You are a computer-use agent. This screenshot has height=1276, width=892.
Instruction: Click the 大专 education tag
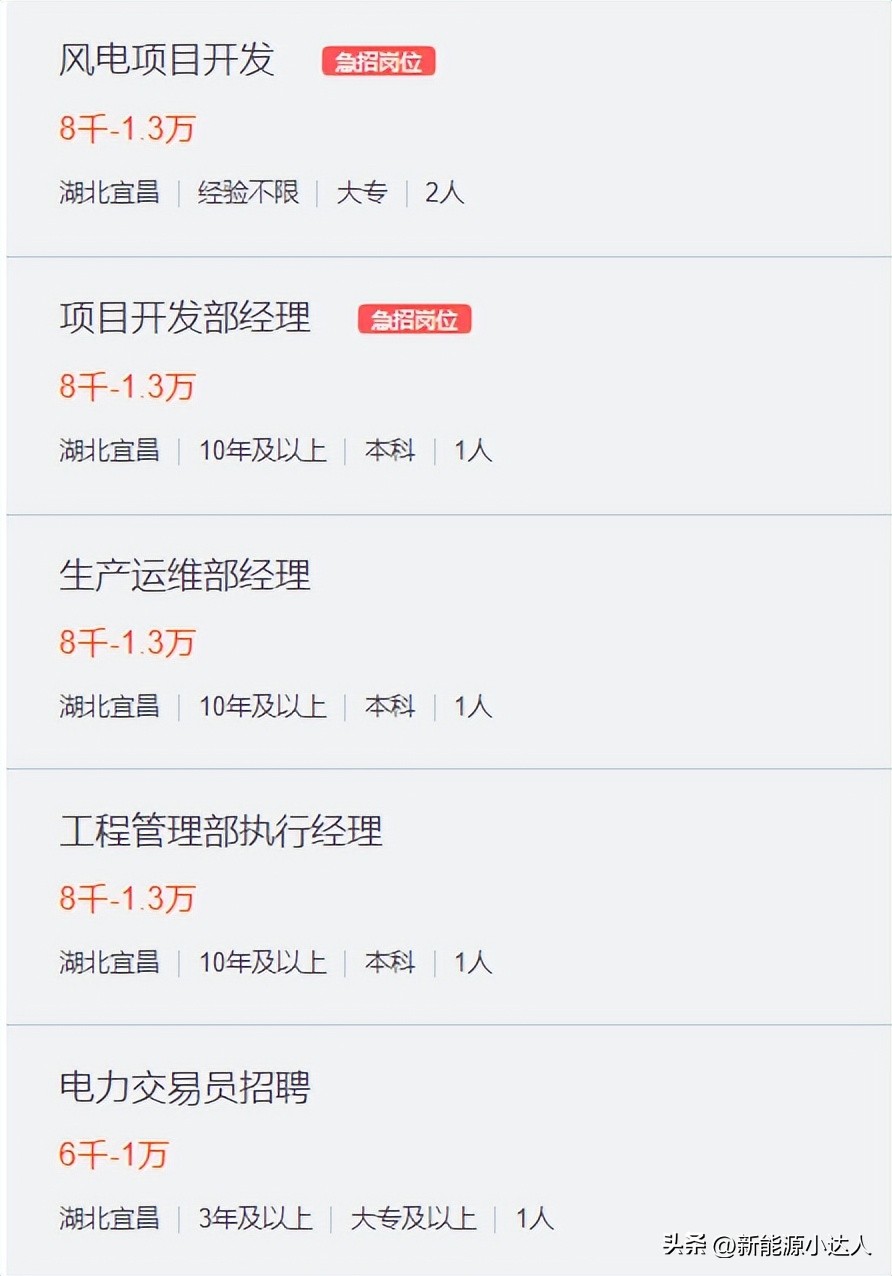coord(361,193)
